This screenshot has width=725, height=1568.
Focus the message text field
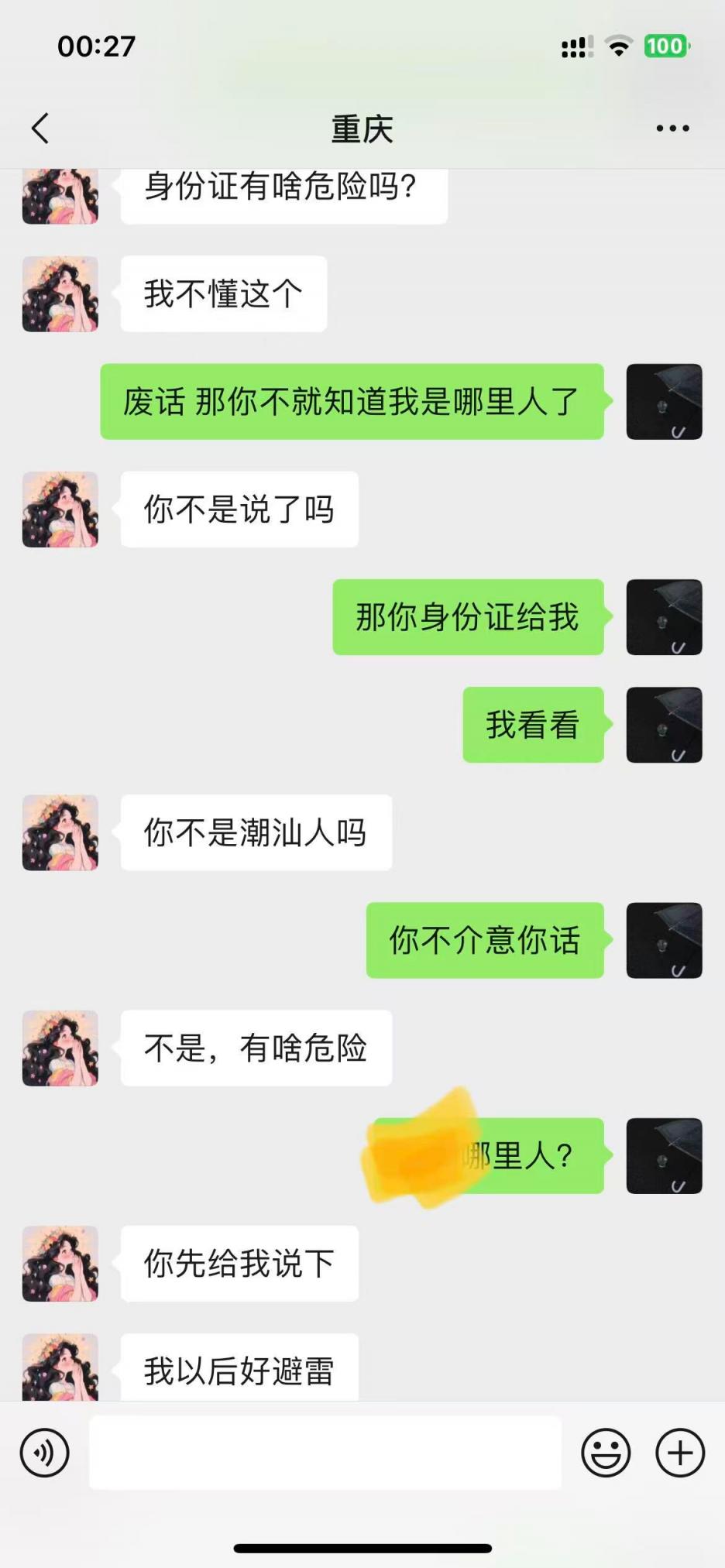pyautogui.click(x=325, y=1453)
